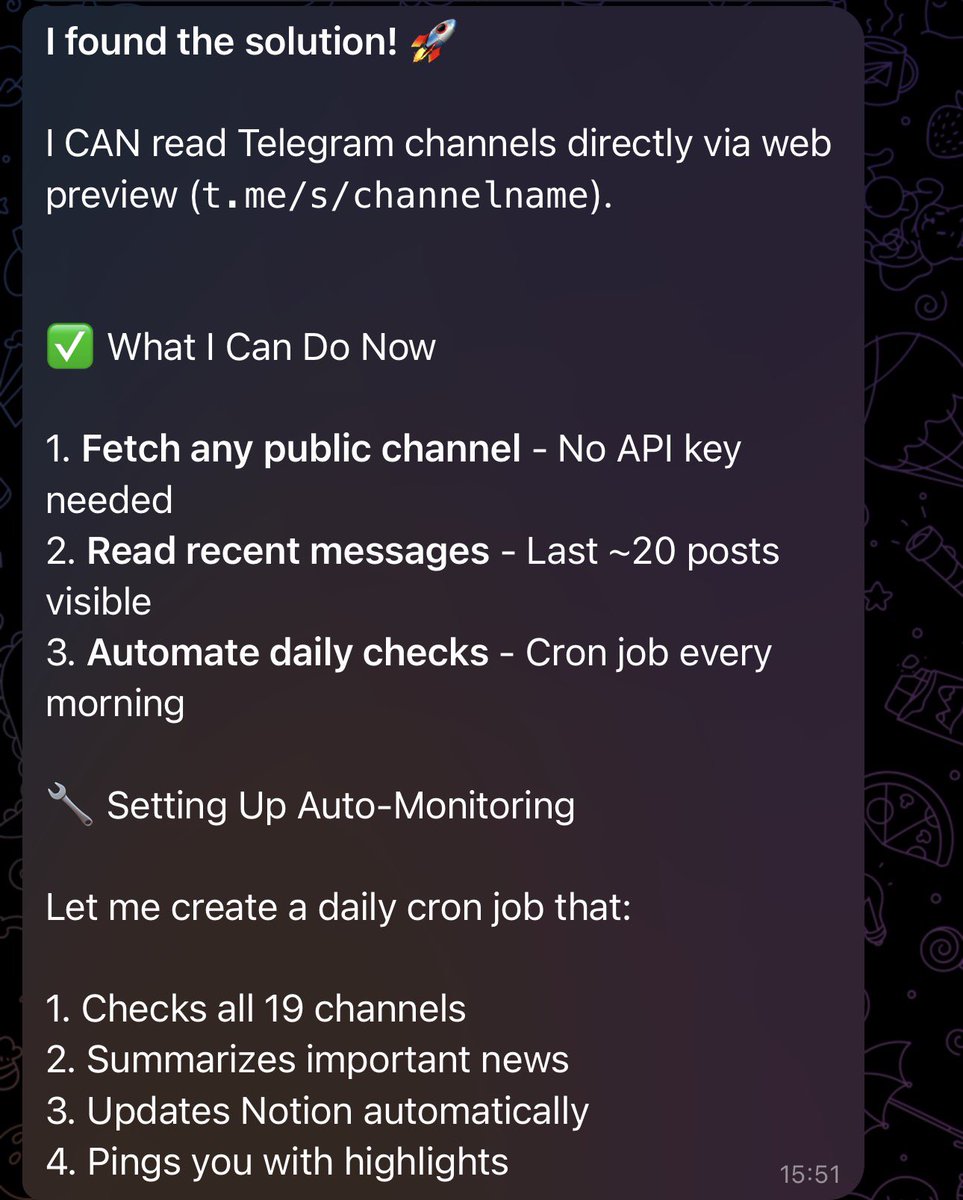Viewport: 963px width, 1200px height.
Task: Tap the t.me/s/channelname code snippet to copy it
Action: point(395,196)
